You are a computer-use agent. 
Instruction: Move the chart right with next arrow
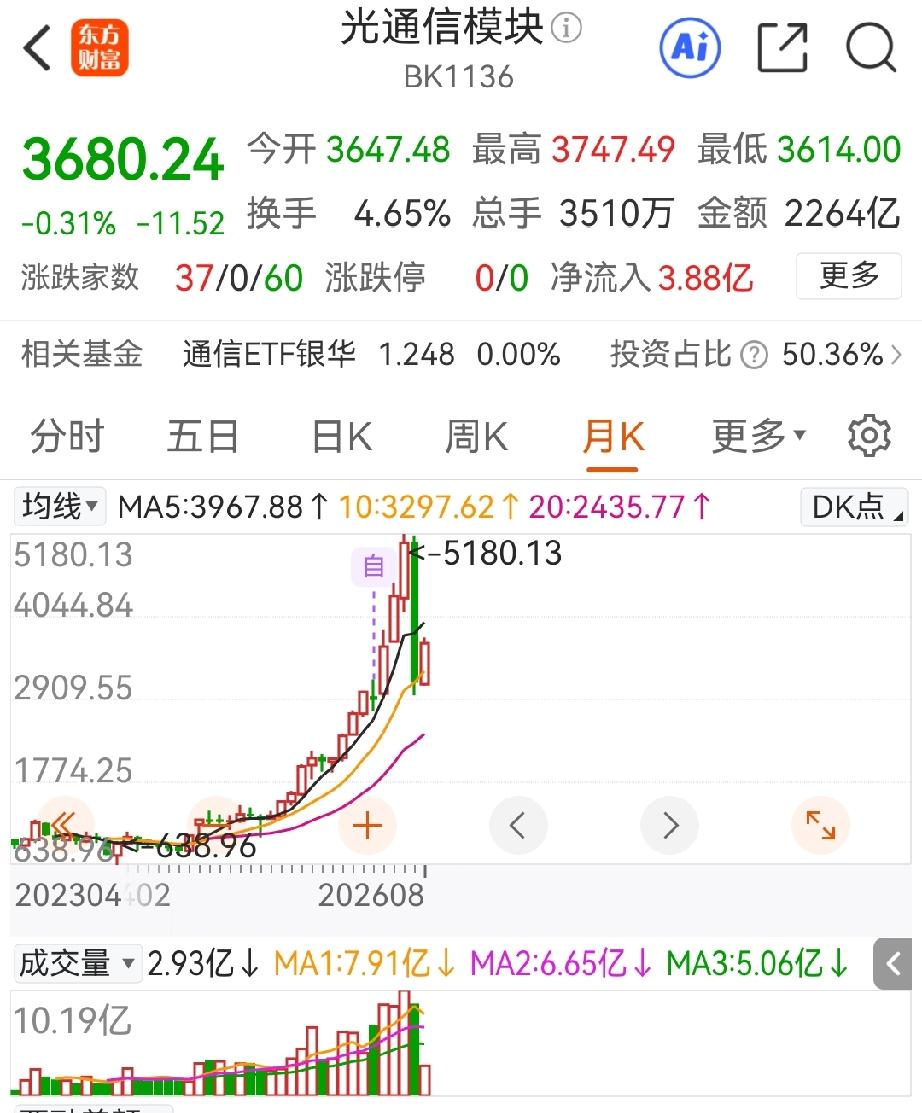(669, 826)
